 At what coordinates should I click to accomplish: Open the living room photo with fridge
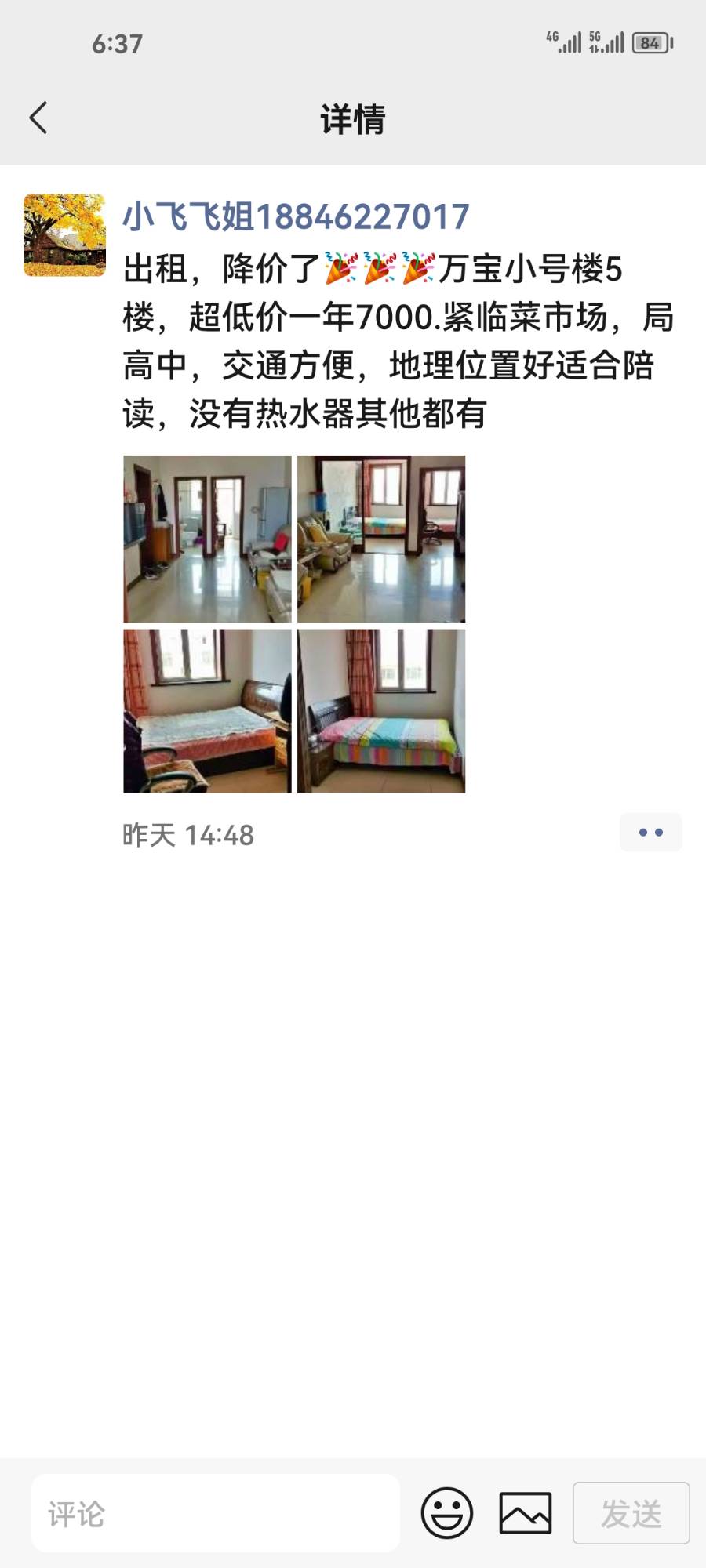coord(207,539)
